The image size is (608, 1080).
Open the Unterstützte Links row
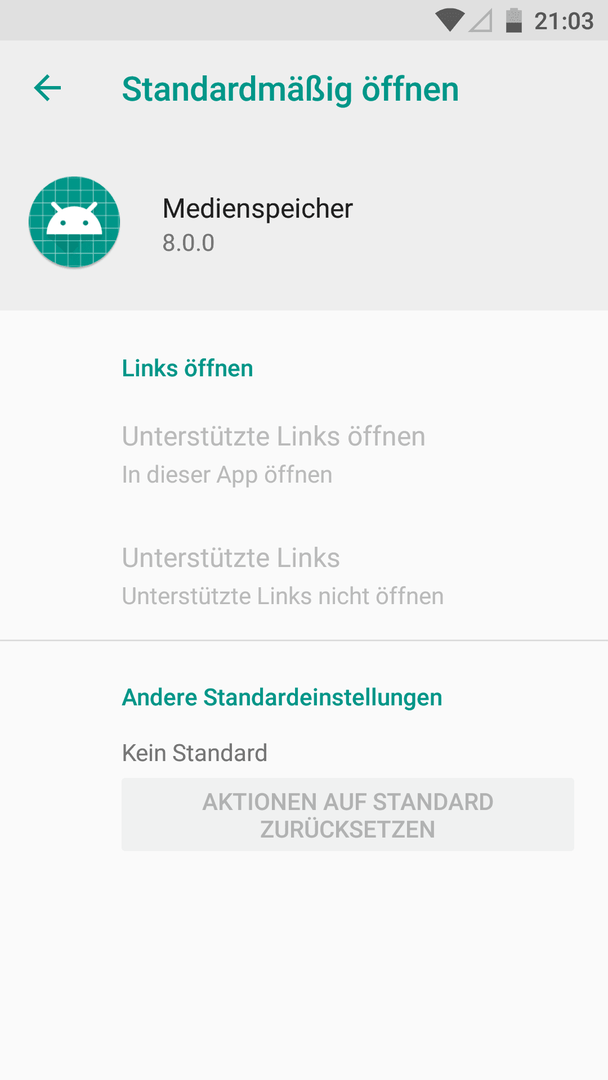(x=304, y=576)
